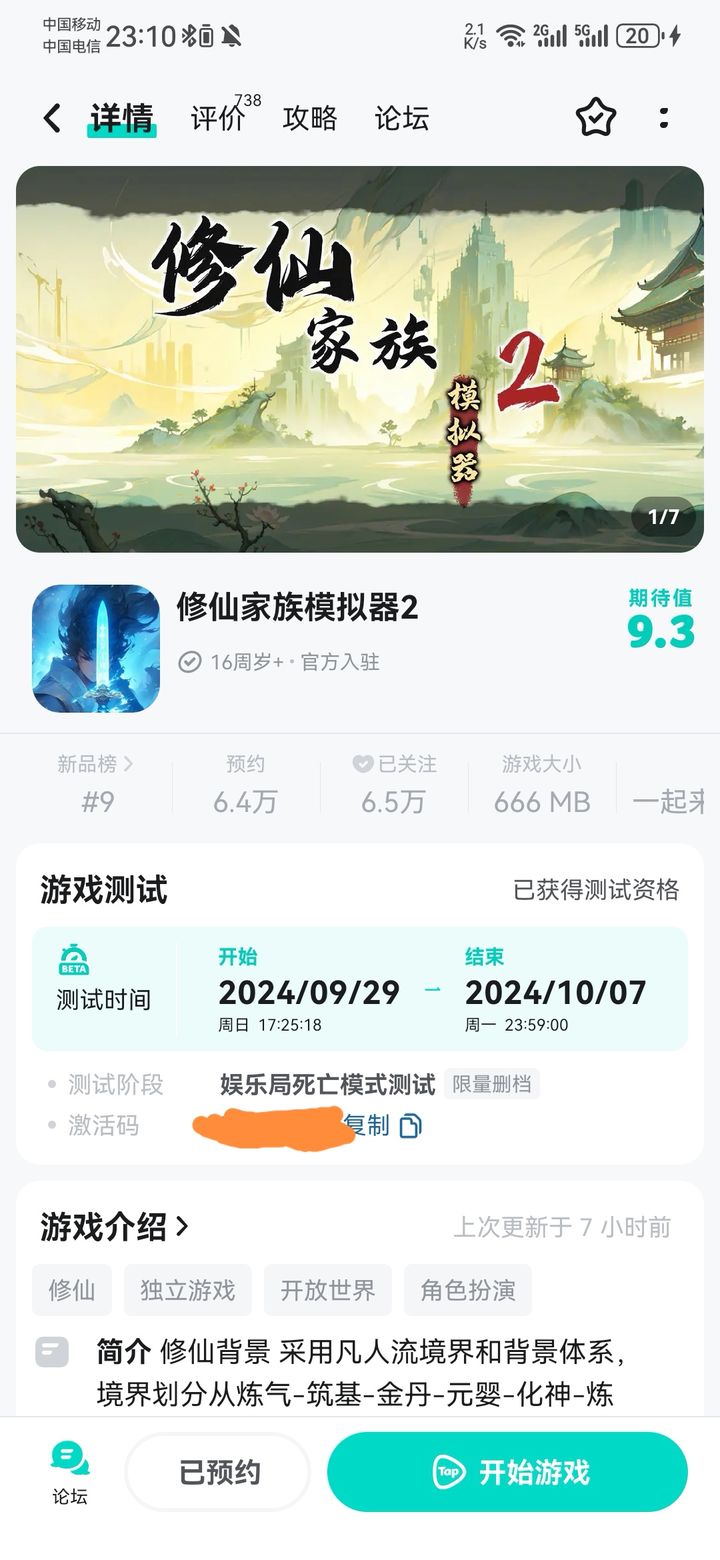Open the overflow menu with three dots
This screenshot has height=1560, width=720.
tap(663, 117)
